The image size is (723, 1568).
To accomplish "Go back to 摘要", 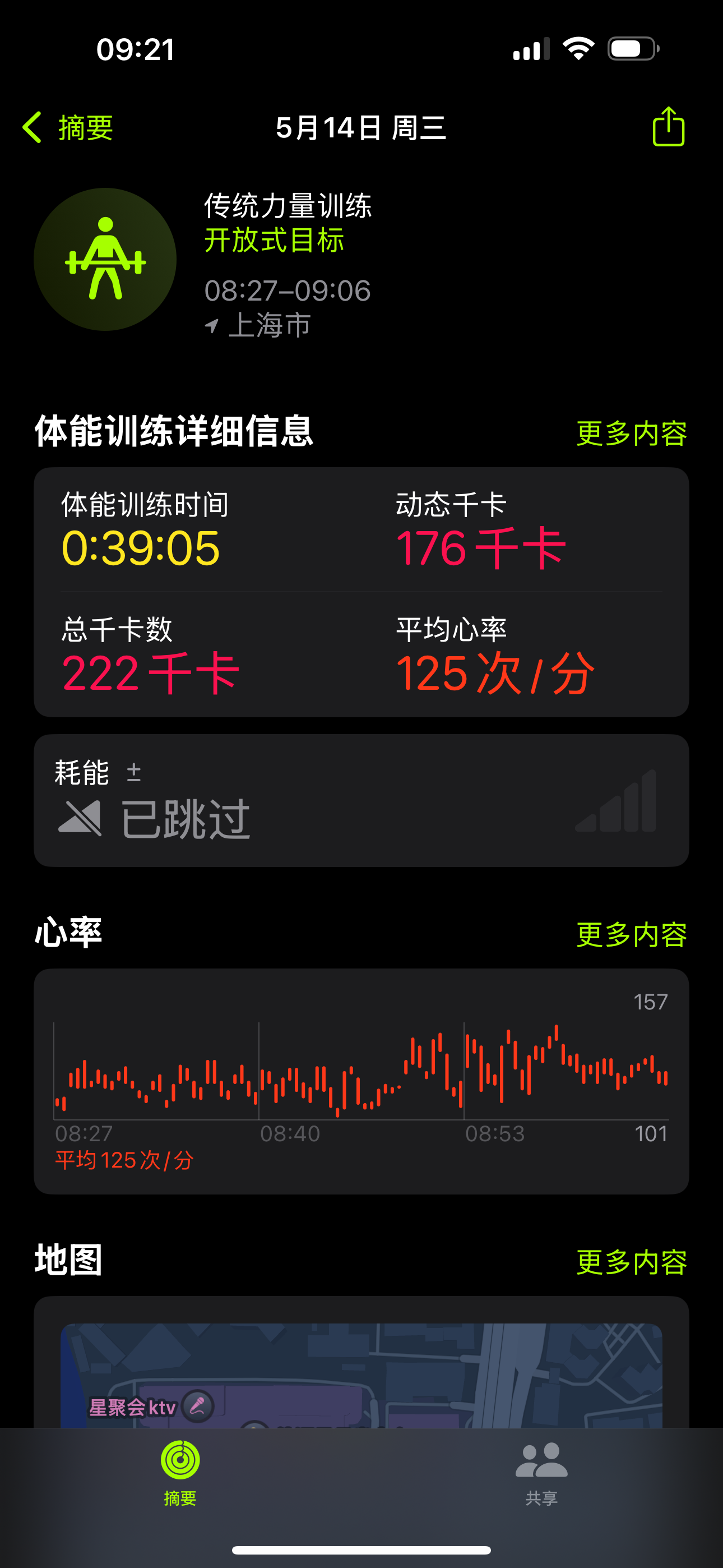I will pos(68,128).
